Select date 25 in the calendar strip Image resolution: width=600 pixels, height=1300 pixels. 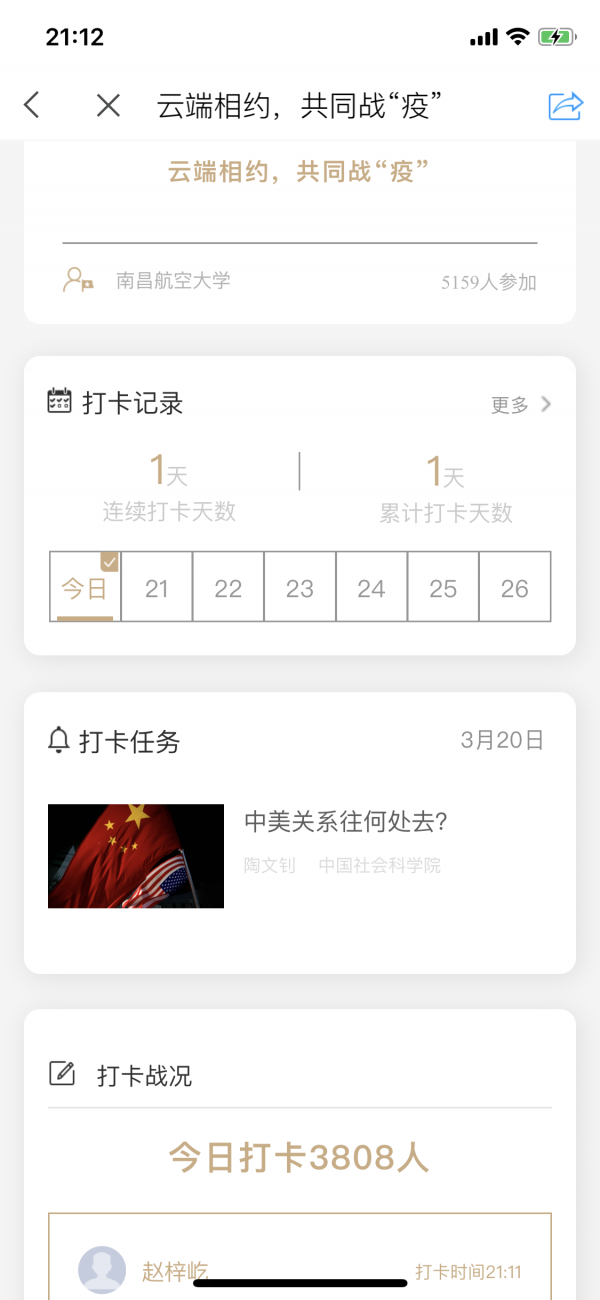(443, 587)
